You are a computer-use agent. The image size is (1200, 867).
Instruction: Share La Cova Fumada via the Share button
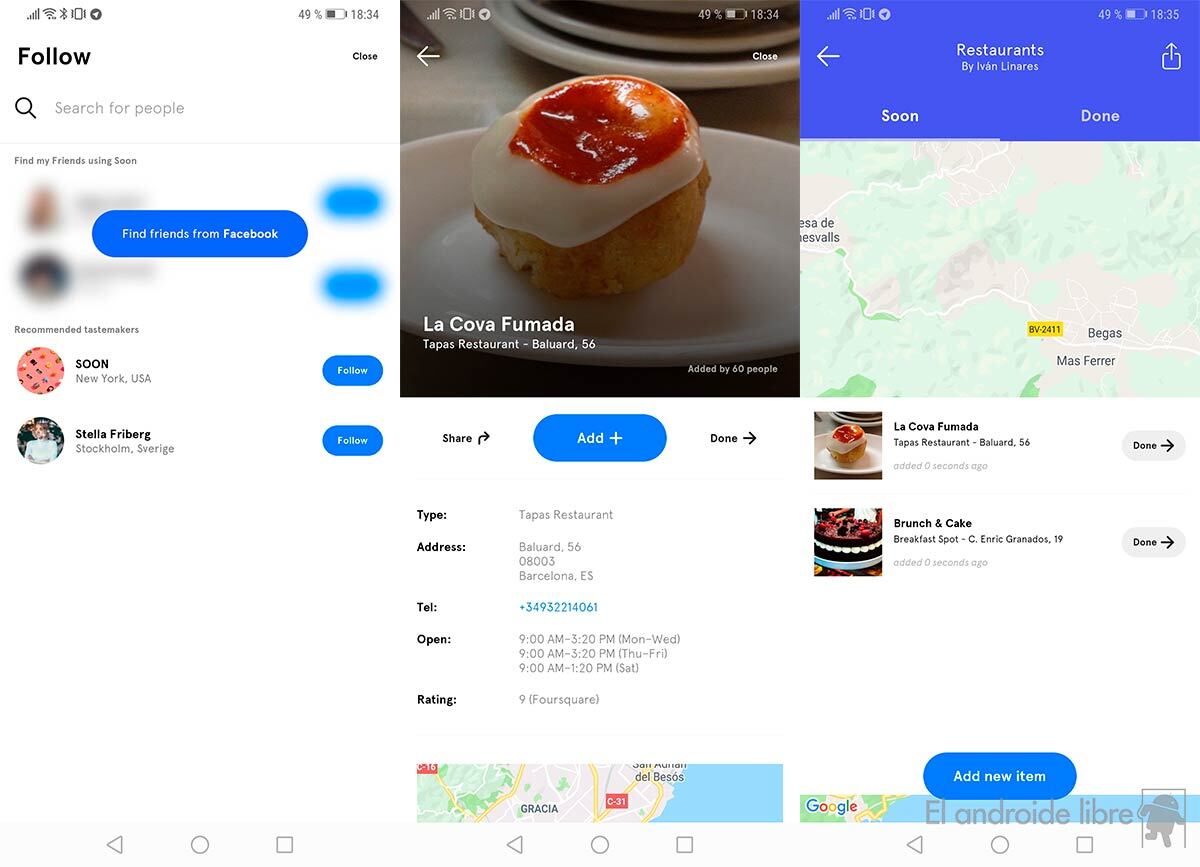tap(466, 438)
